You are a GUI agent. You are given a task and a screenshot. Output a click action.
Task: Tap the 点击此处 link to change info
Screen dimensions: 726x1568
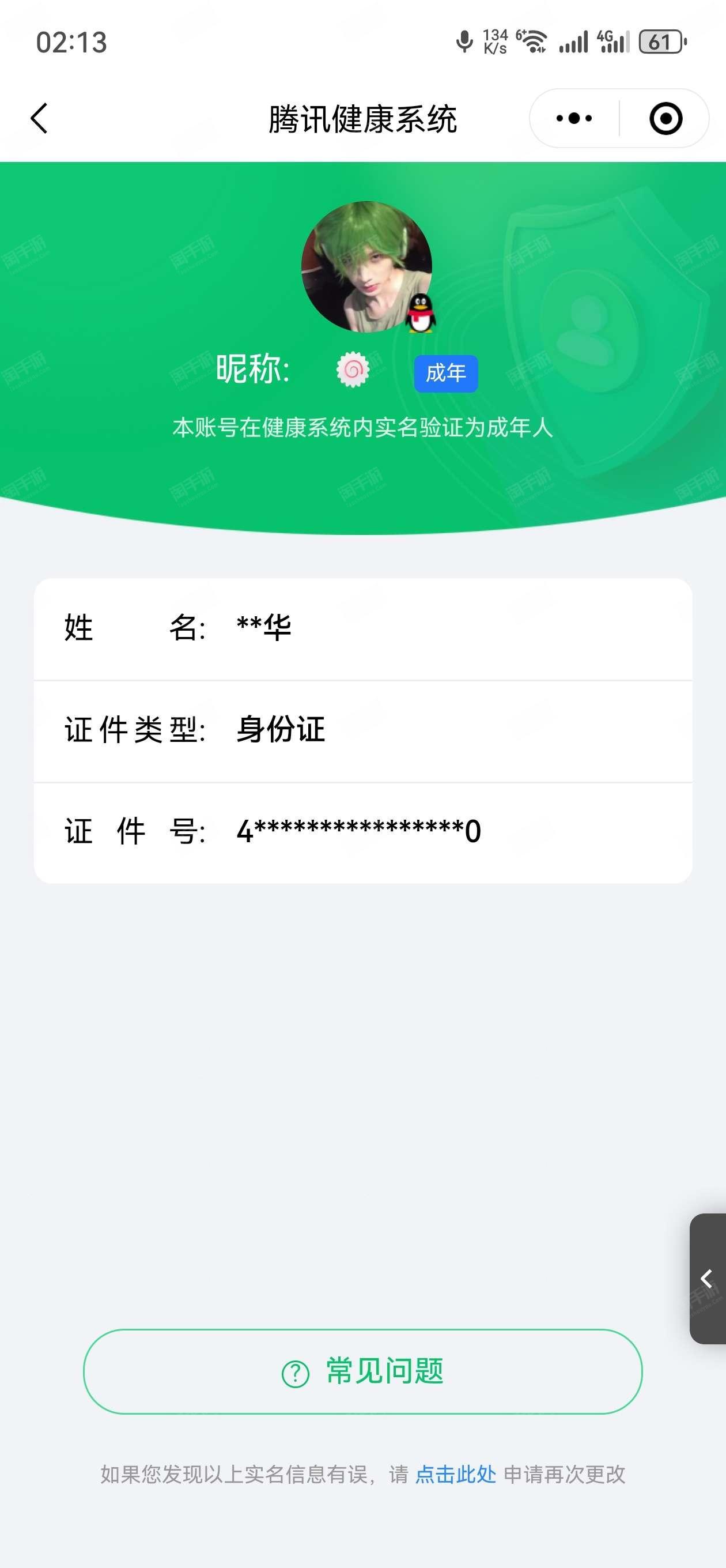pyautogui.click(x=455, y=1474)
